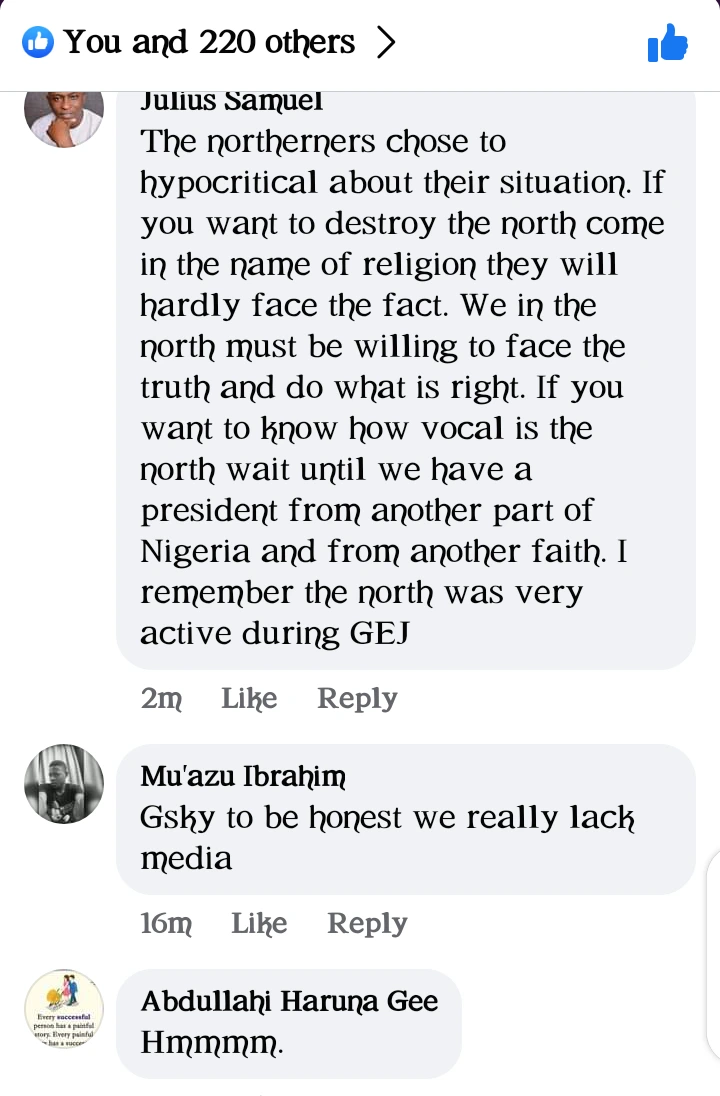Reply to Julius Samuel's comment

[357, 698]
